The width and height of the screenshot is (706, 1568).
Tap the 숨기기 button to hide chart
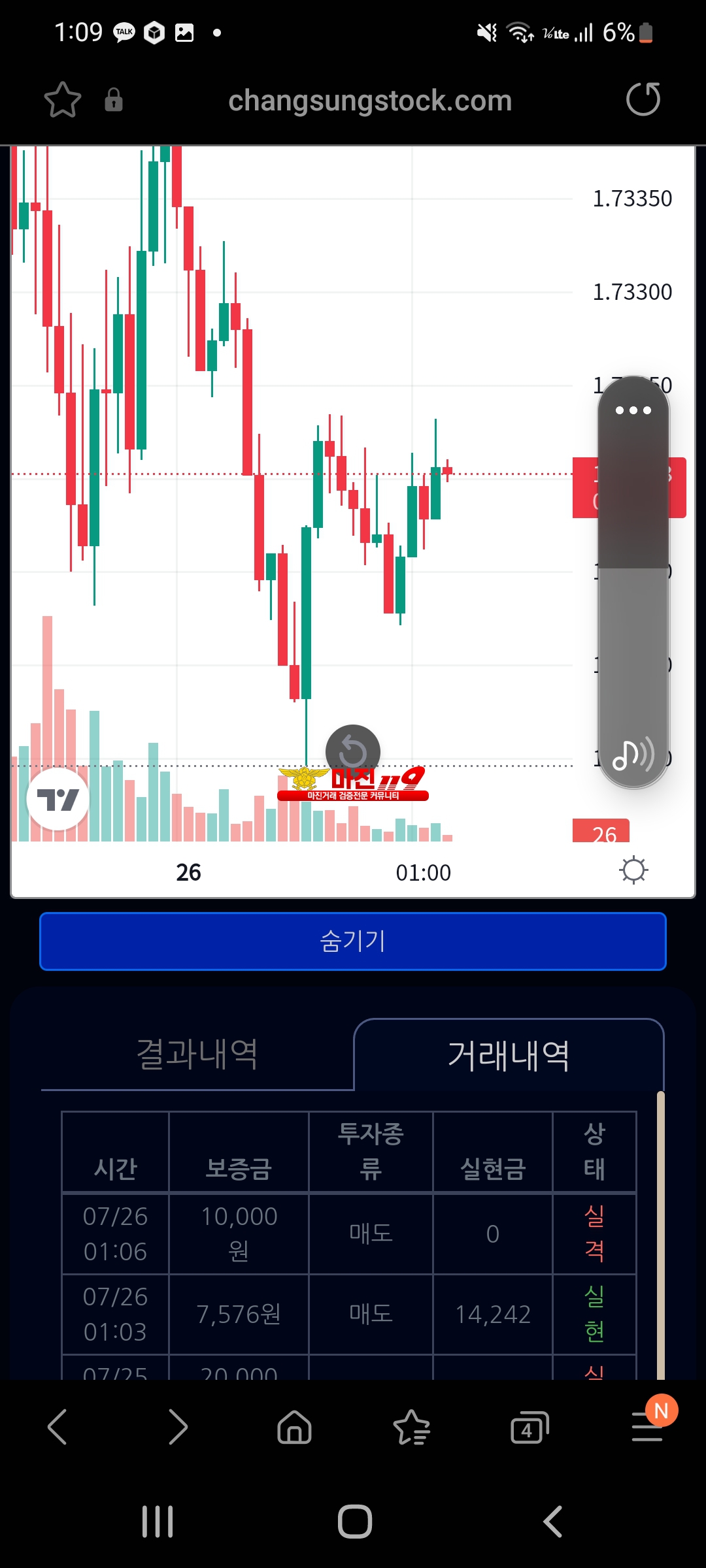353,941
